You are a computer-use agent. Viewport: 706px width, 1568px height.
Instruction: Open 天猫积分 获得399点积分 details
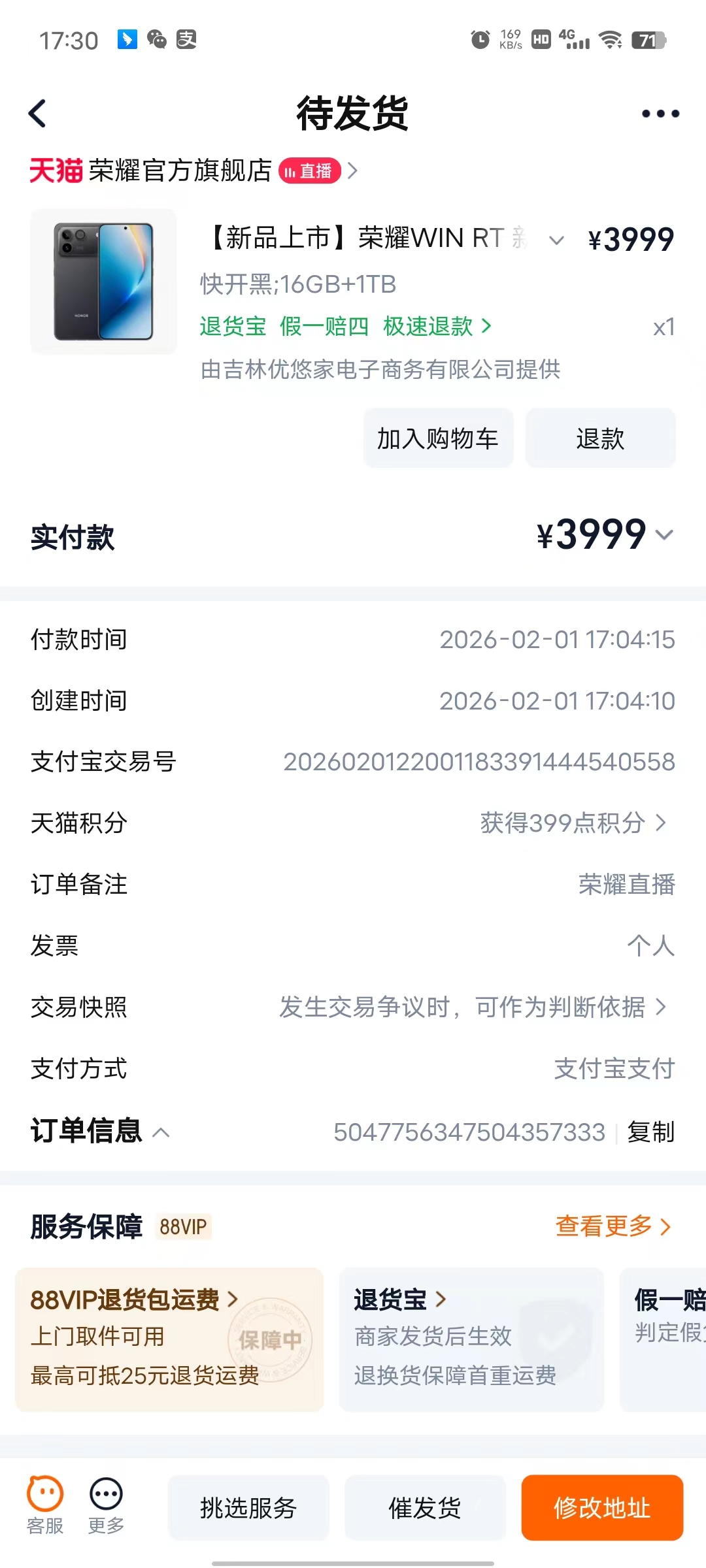coord(573,823)
